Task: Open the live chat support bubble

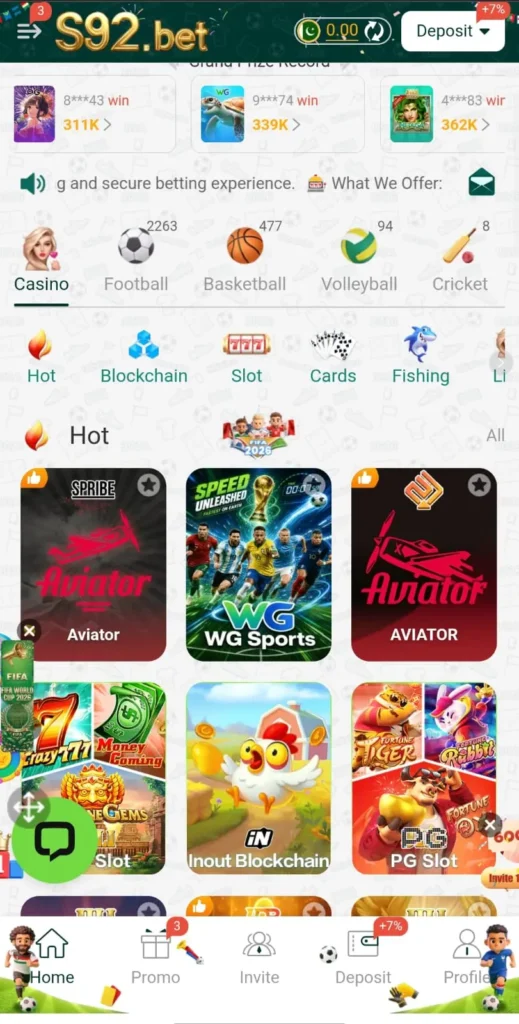Action: [x=55, y=840]
